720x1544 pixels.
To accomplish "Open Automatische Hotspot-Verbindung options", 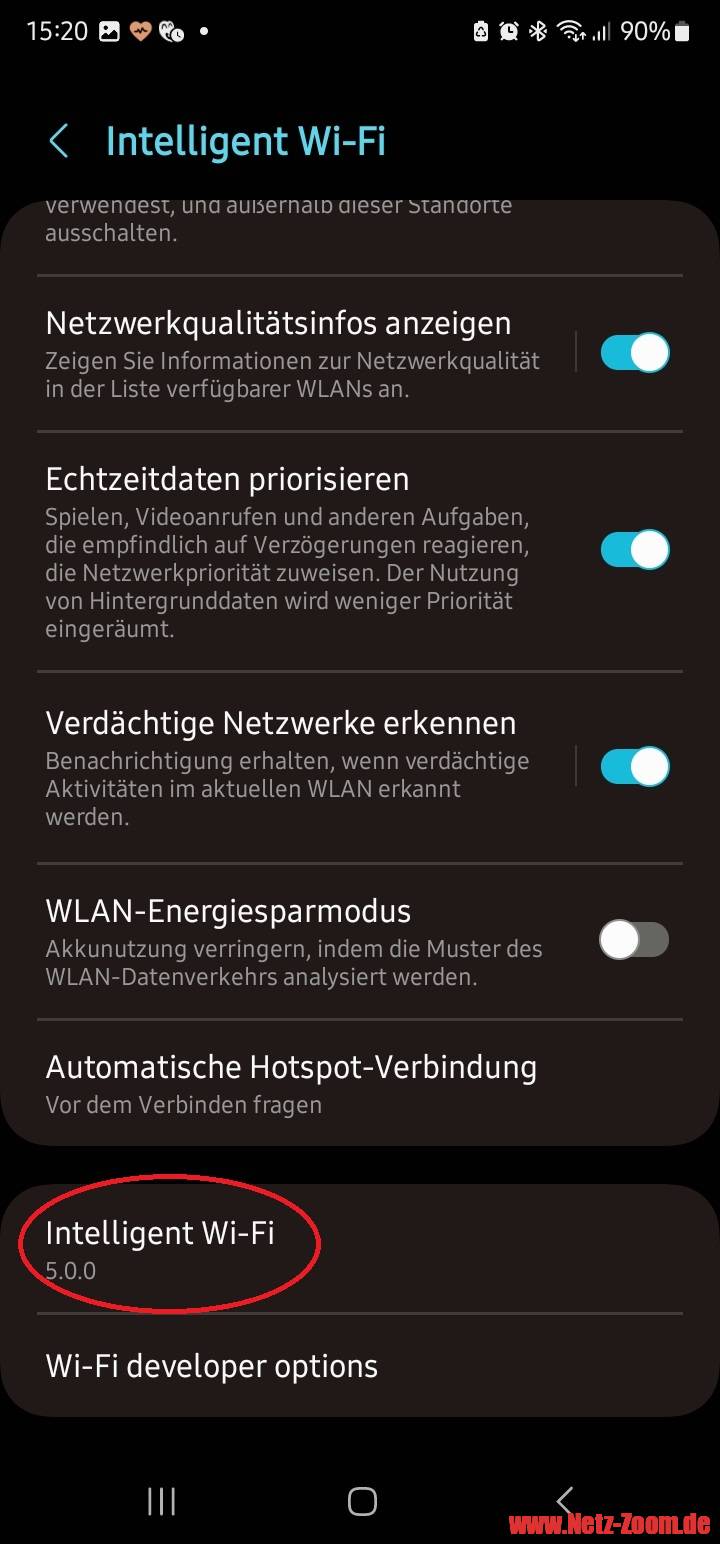I will (360, 1083).
